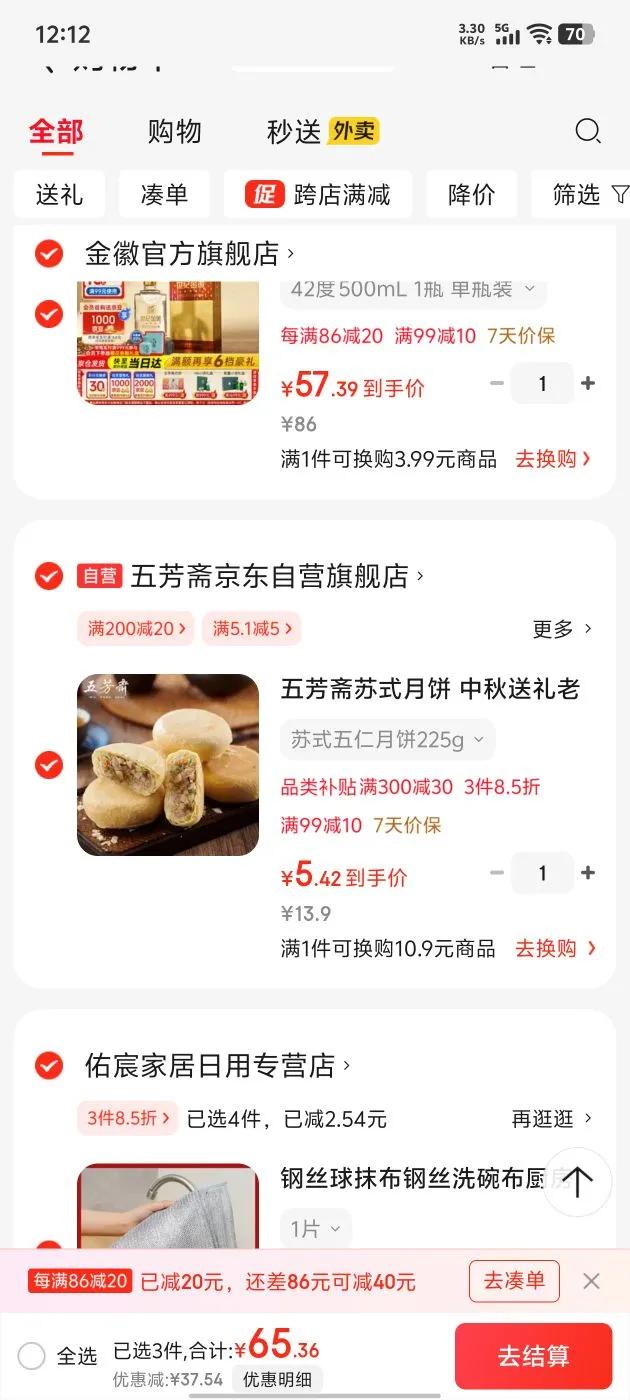Dismiss the 每满86减20 promotion banner
630x1400 pixels.
(x=591, y=1281)
